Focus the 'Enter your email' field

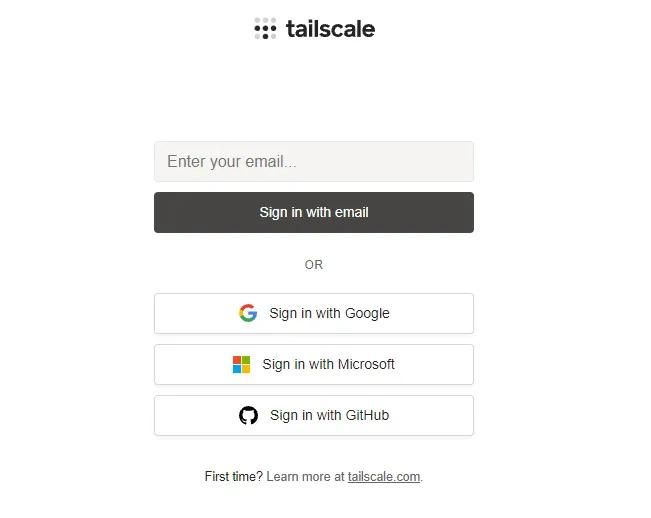pos(313,161)
